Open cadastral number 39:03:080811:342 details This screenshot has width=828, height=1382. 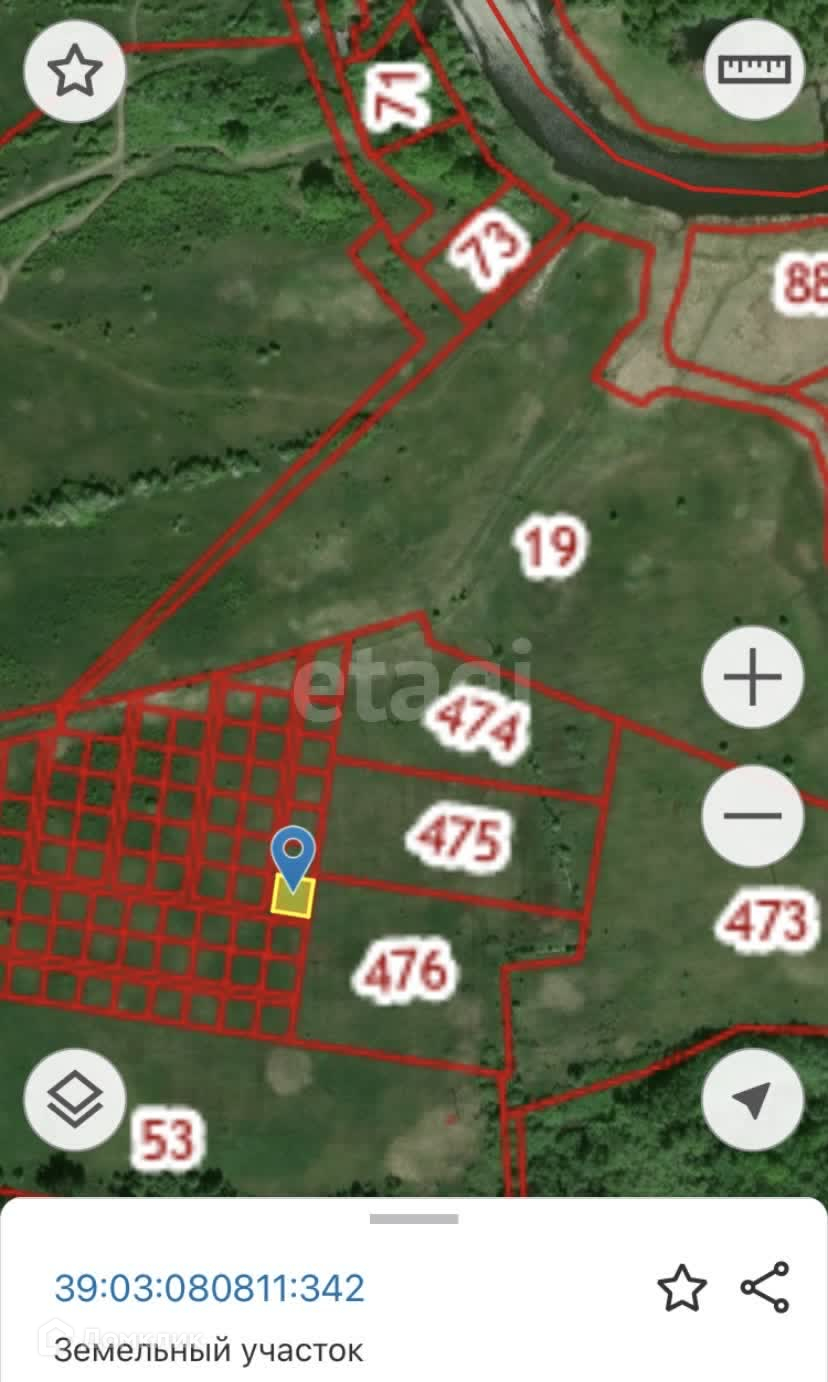[209, 1288]
